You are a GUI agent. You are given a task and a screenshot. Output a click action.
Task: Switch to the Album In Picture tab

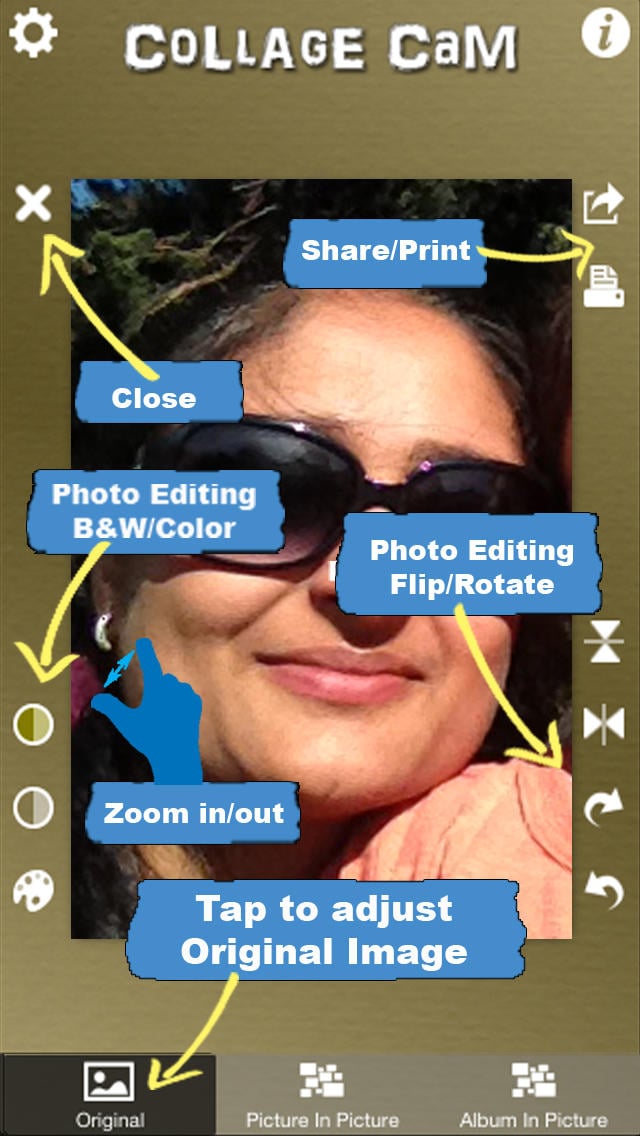tap(533, 1095)
